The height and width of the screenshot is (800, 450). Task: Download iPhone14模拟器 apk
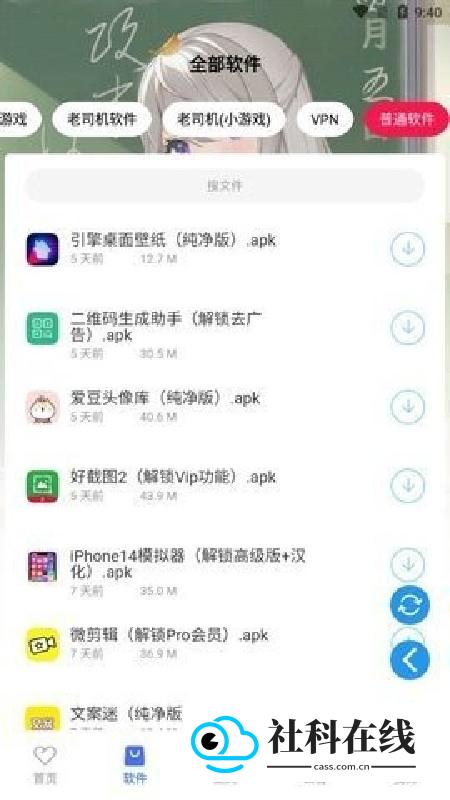pos(407,564)
